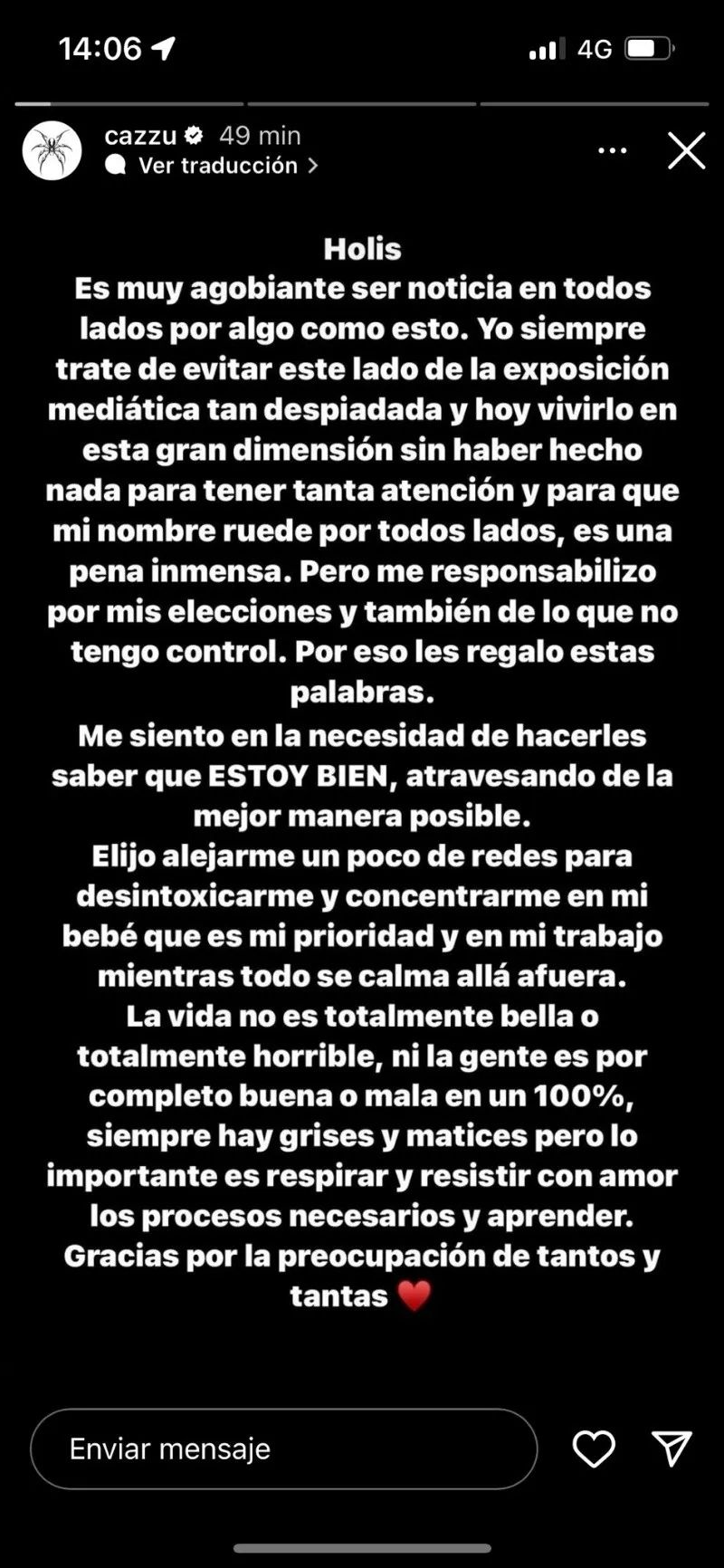Open the three-dot options menu

(x=613, y=150)
